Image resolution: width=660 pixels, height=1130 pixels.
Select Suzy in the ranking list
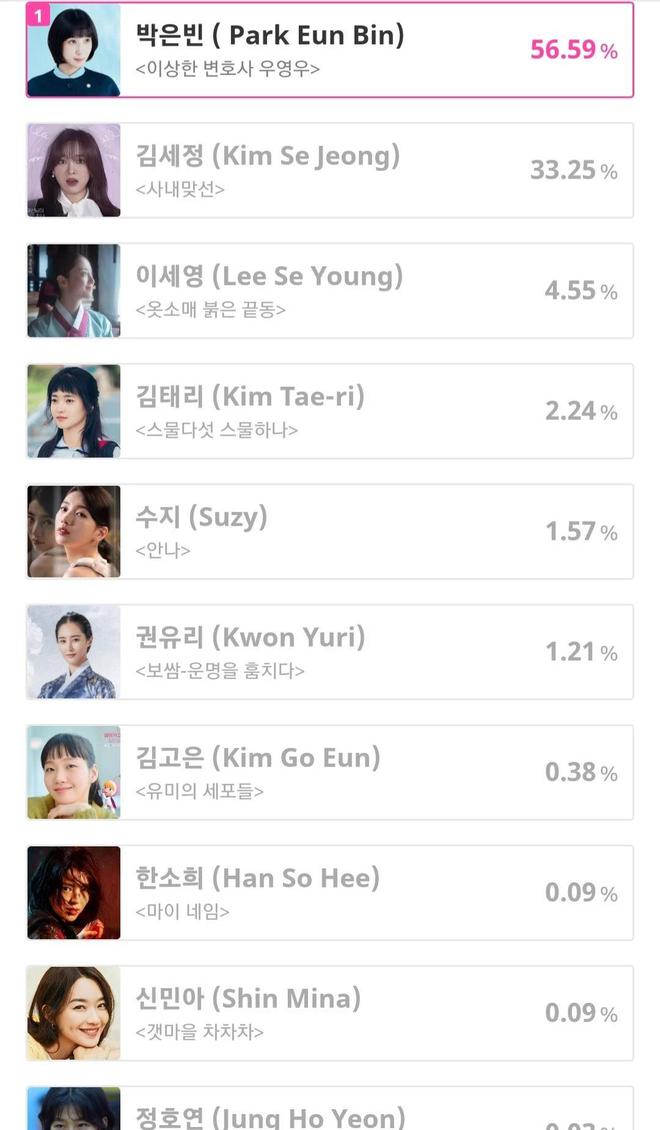point(330,531)
